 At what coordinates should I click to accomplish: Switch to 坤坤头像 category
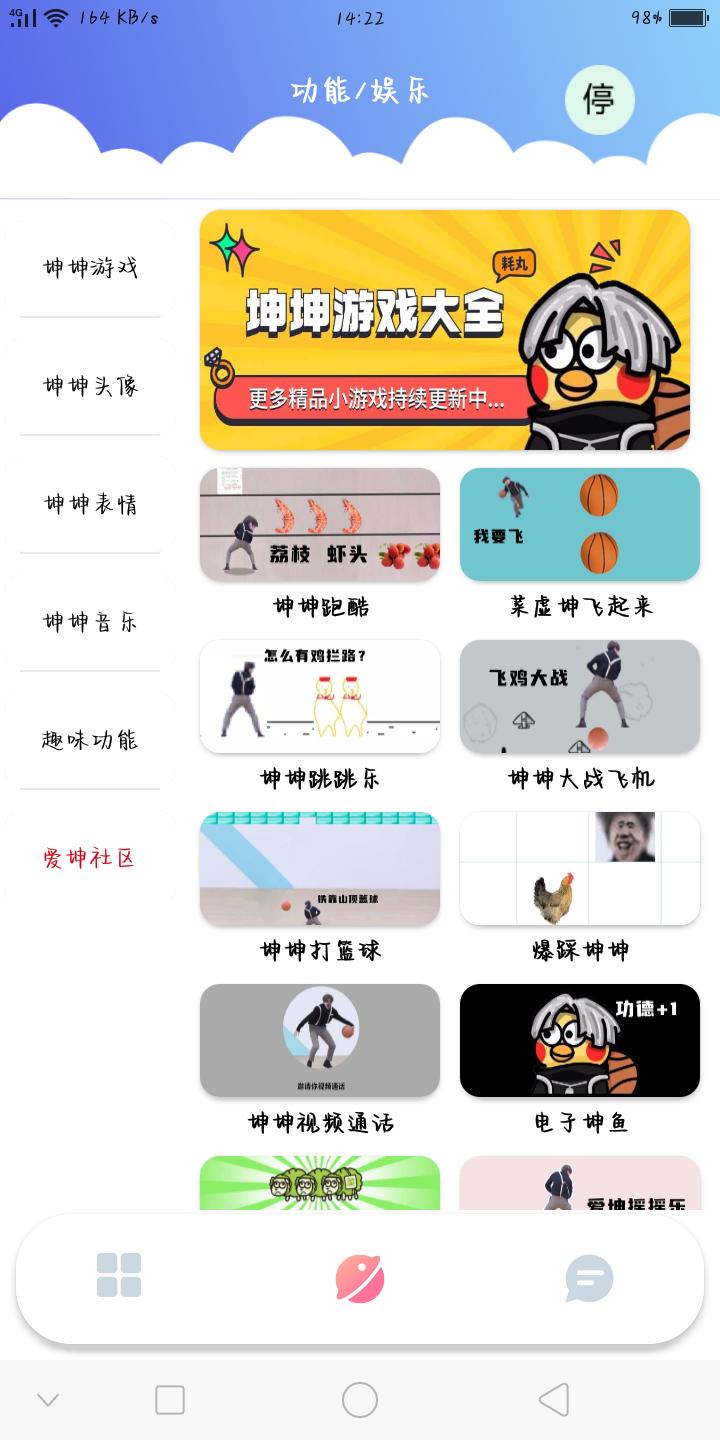click(90, 385)
